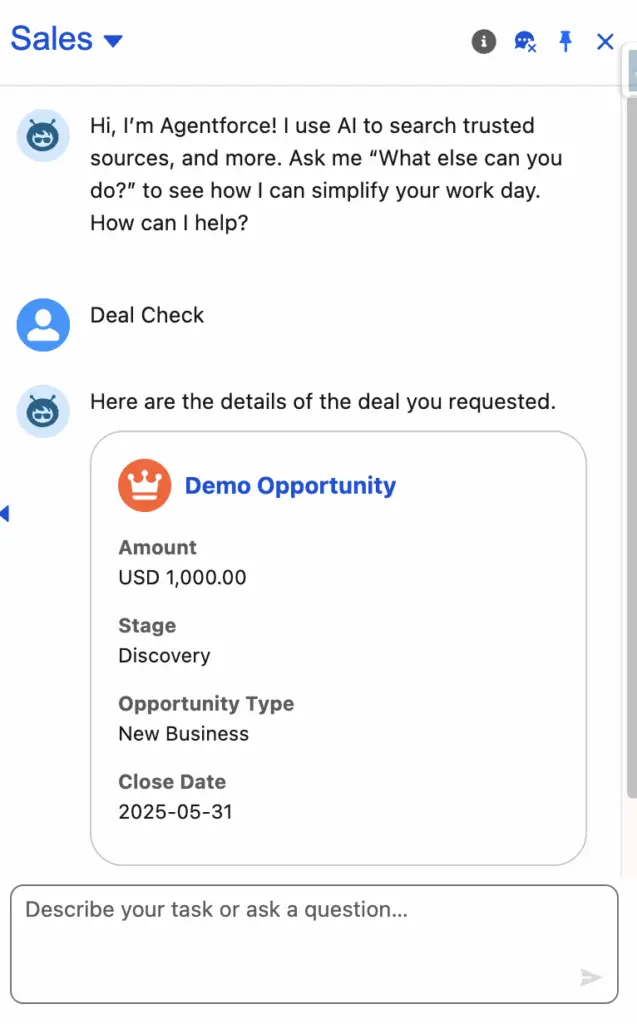This screenshot has height=1024, width=637.
Task: Pin the Agentforce panel
Action: pos(566,41)
